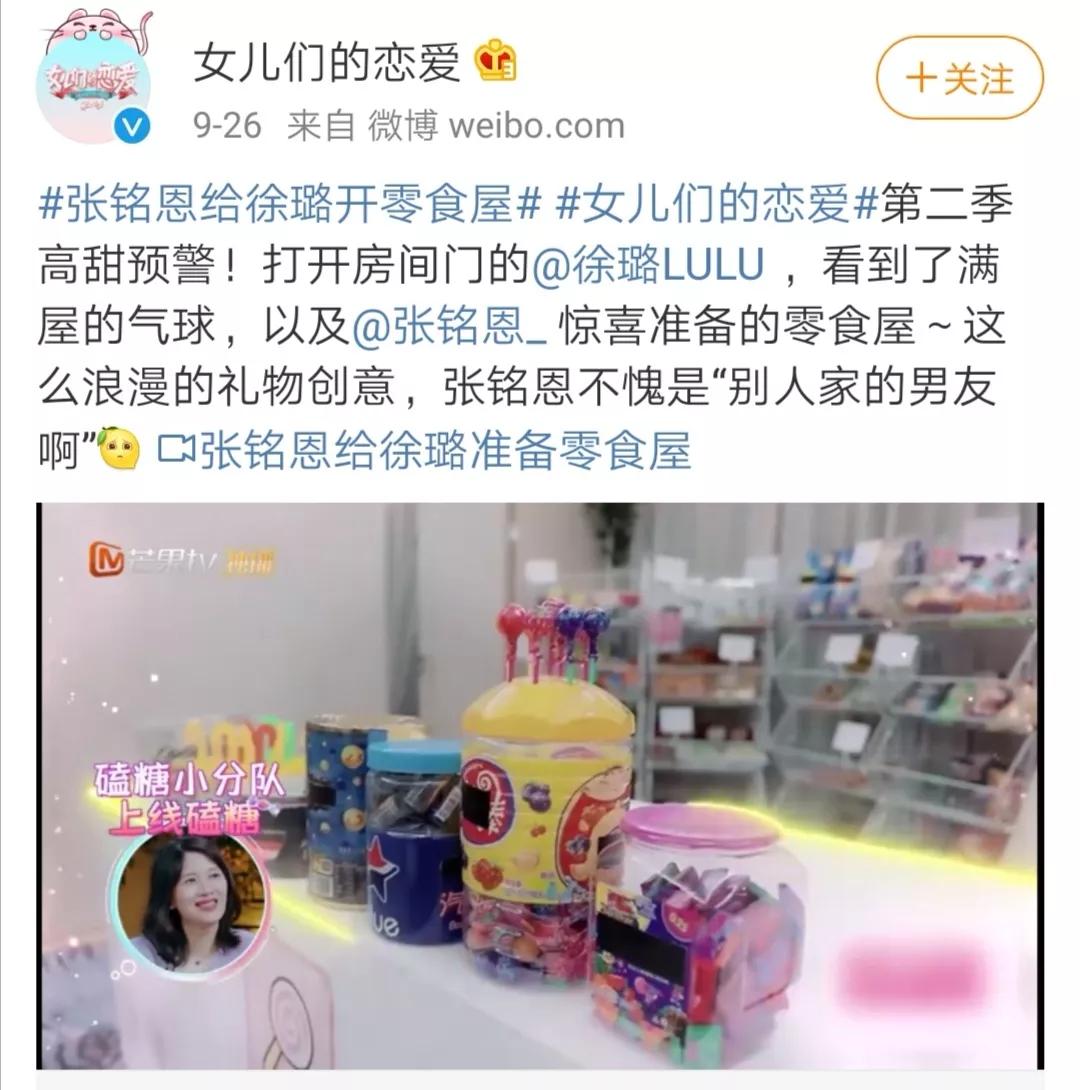
Task: Open hashtag #张铭恩给徐璐开零食屋#
Action: coord(290,204)
